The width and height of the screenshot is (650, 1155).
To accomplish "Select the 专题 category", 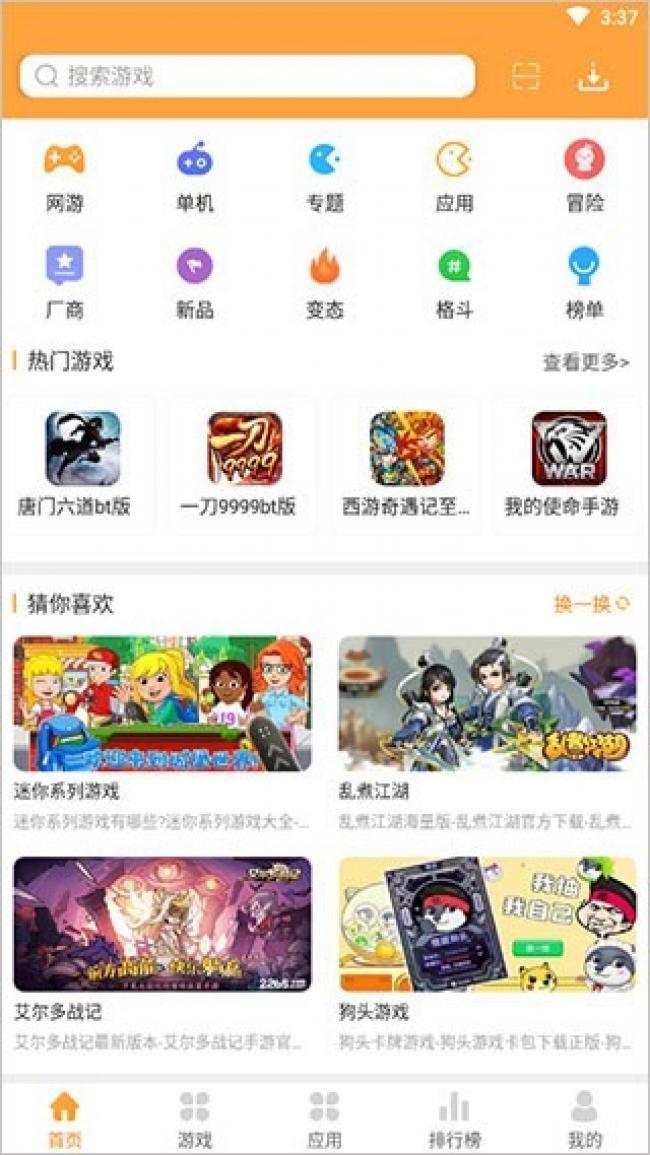I will click(x=324, y=176).
